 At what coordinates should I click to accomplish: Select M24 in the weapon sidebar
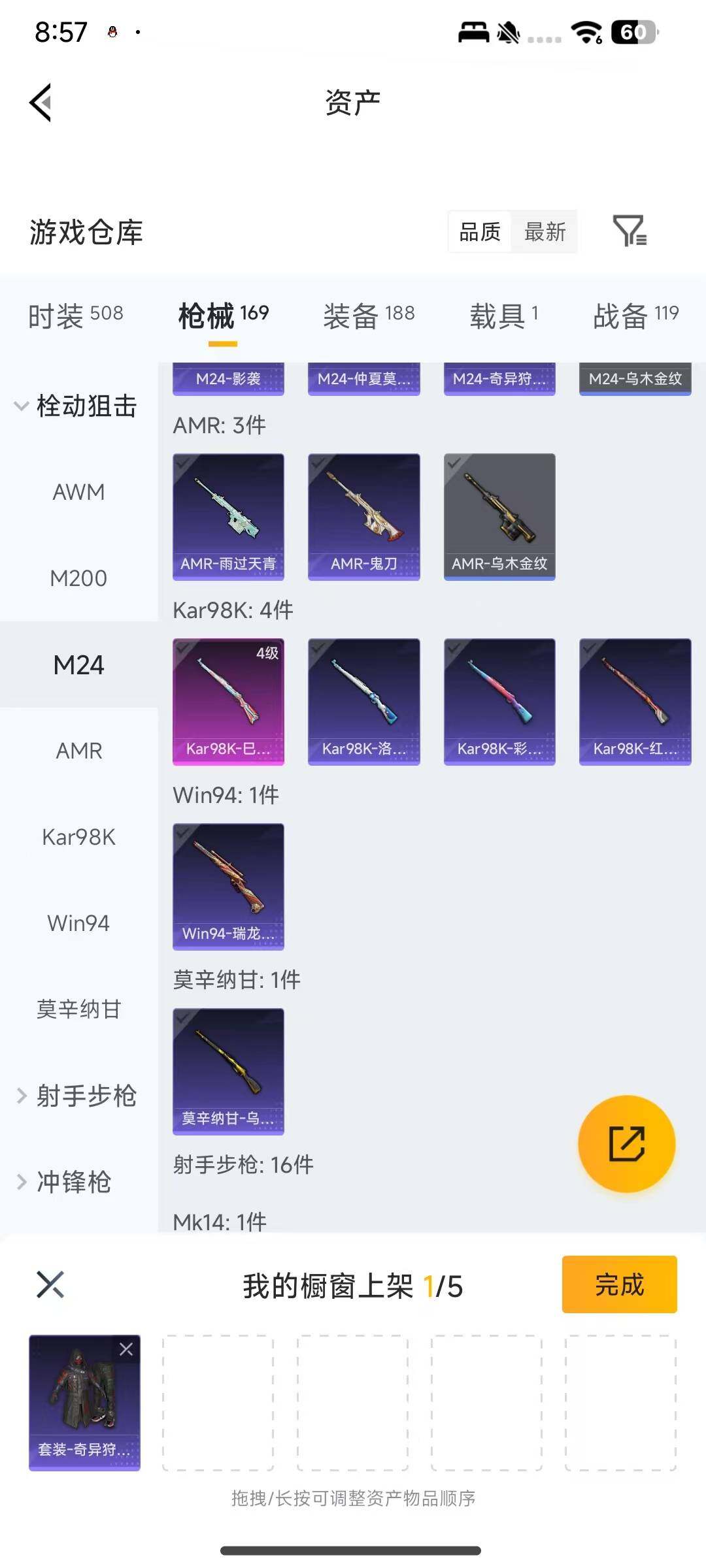78,664
